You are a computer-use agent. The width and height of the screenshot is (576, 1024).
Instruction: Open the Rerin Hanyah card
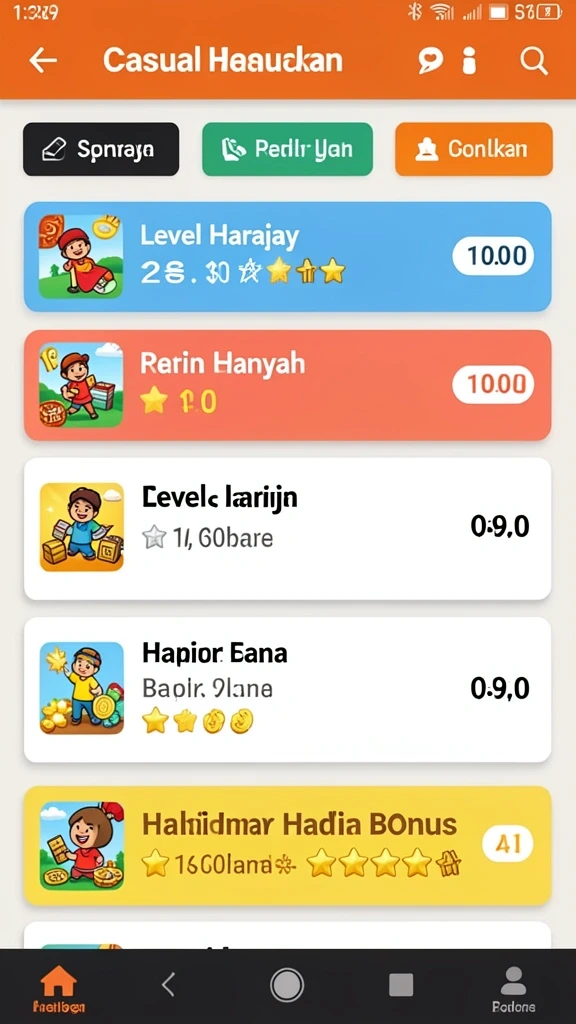pos(287,385)
